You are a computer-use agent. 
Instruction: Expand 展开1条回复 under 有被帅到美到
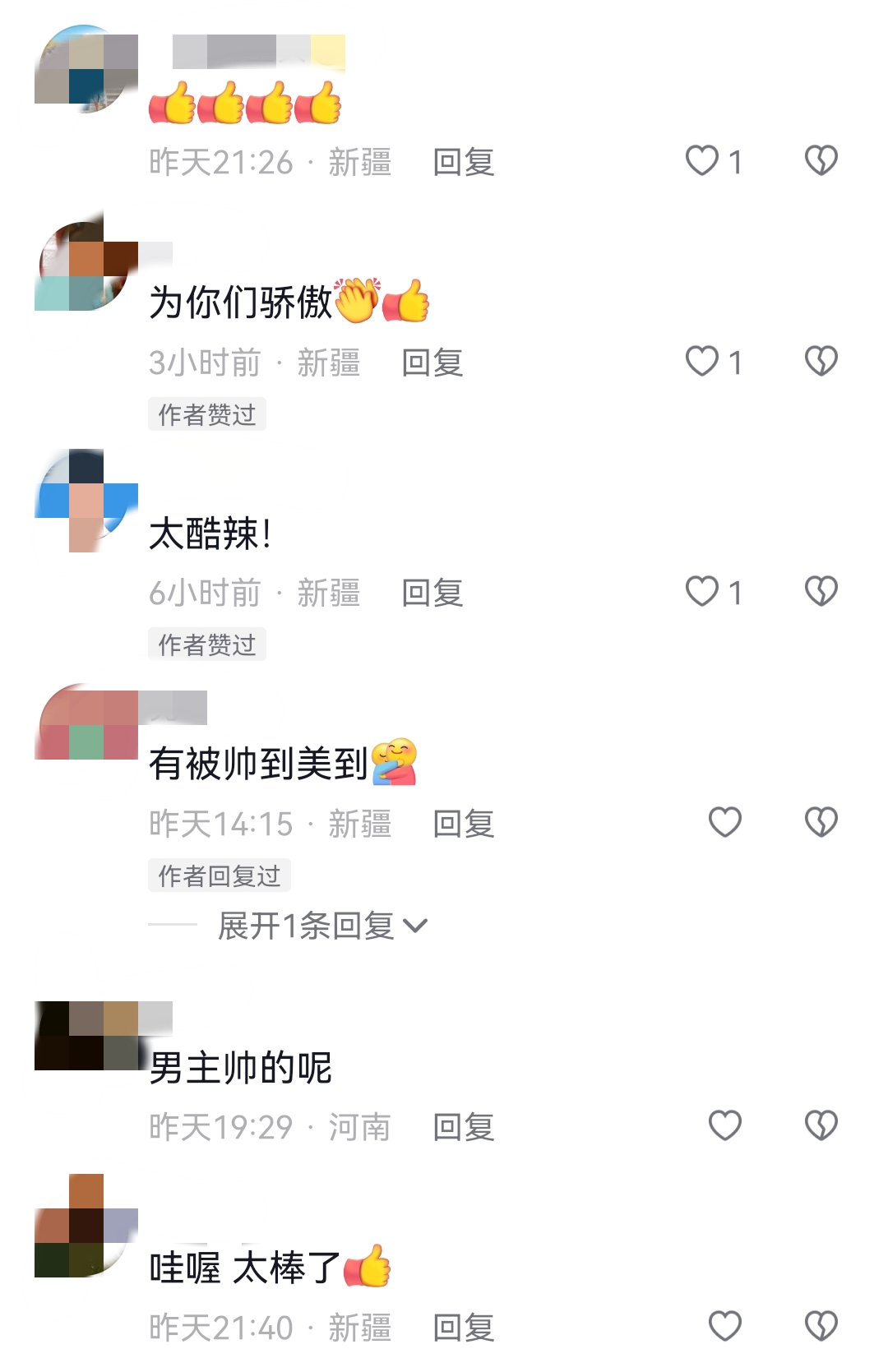coord(321,926)
